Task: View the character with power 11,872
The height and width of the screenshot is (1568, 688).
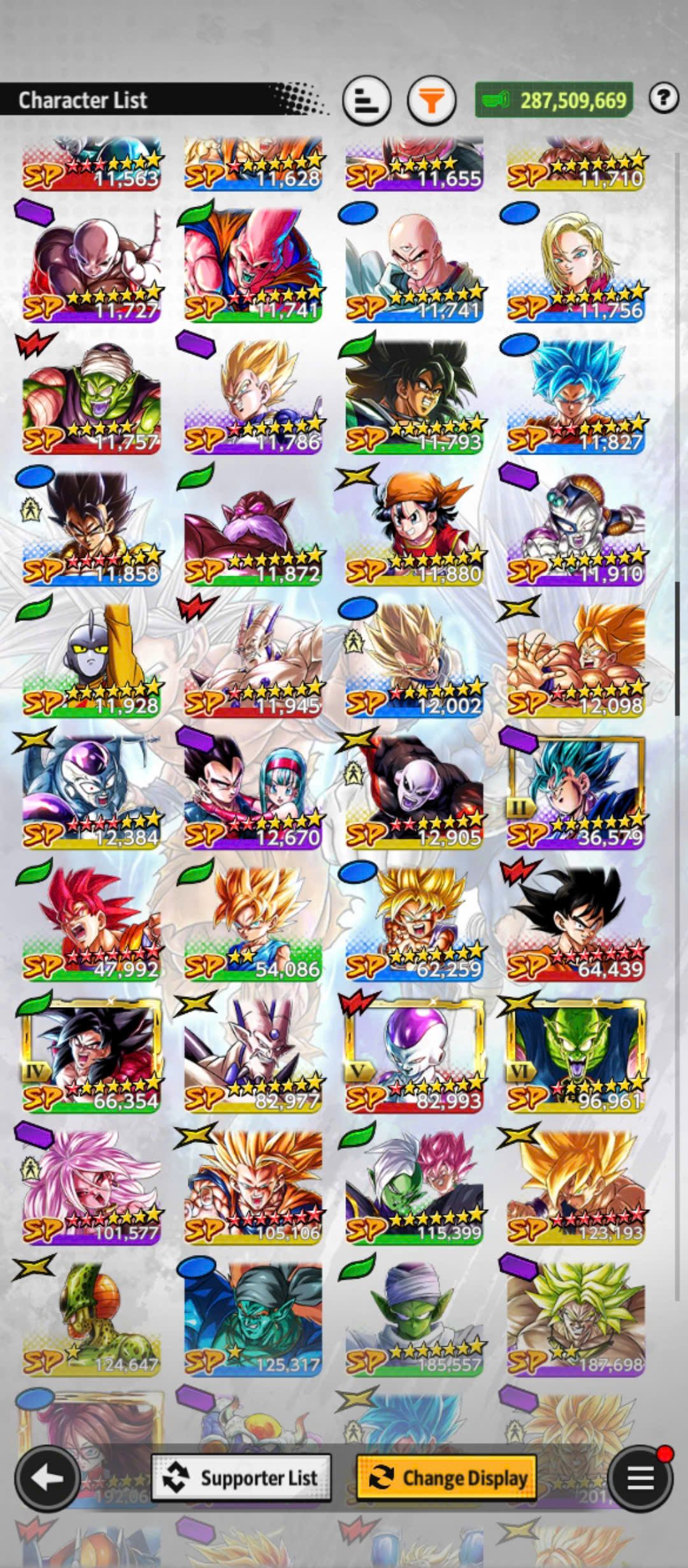Action: [x=253, y=529]
